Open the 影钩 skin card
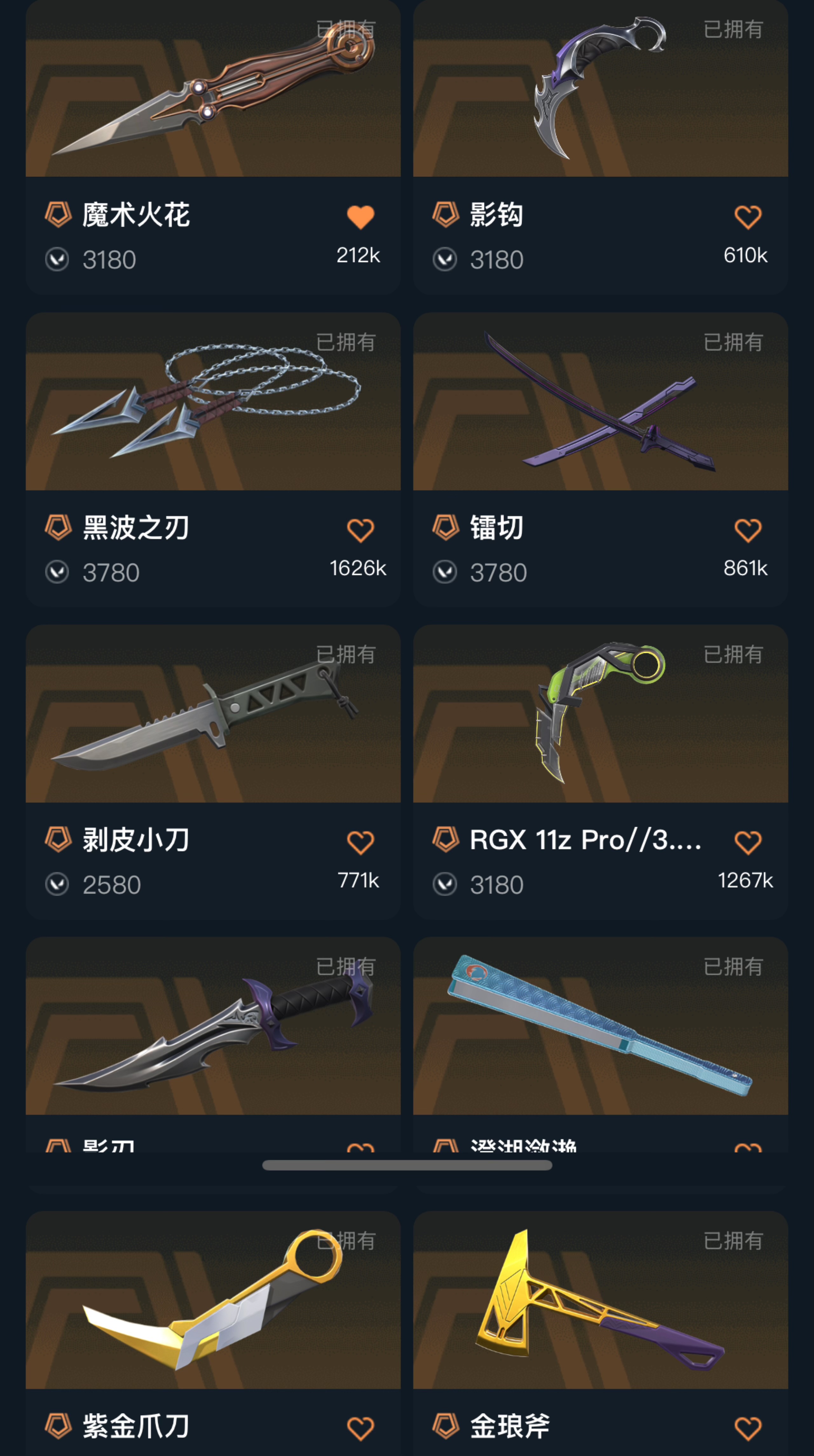 600,91
